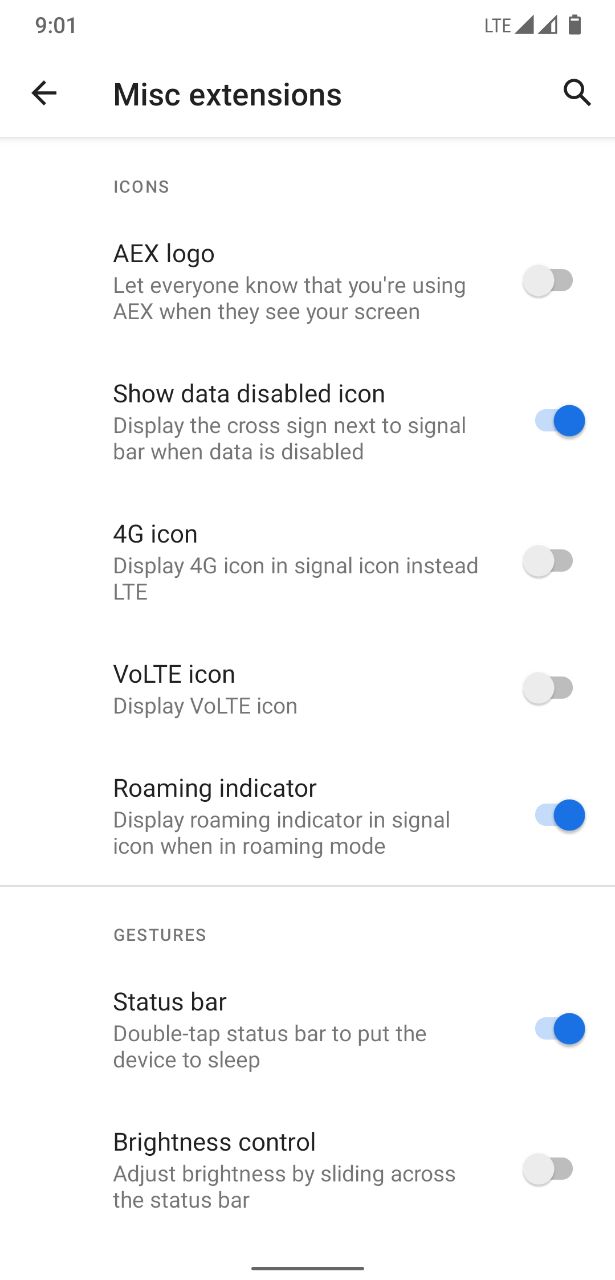Disable the Roaming indicator switch

coord(559,815)
